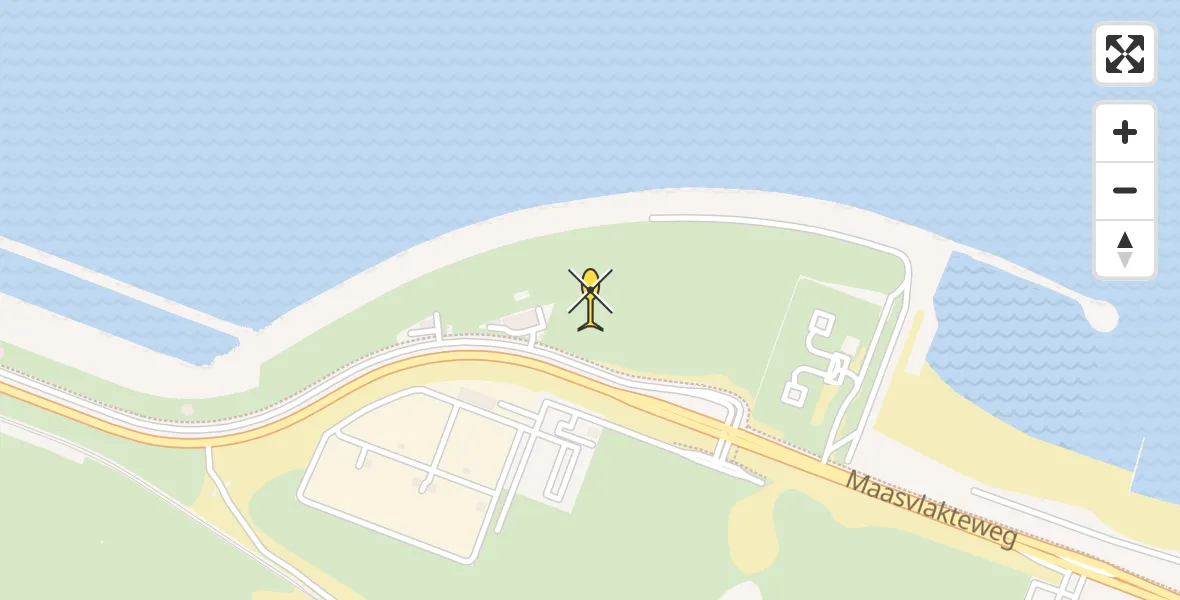This screenshot has width=1180, height=600.
Task: Enter fullscreen map view
Action: (1125, 54)
